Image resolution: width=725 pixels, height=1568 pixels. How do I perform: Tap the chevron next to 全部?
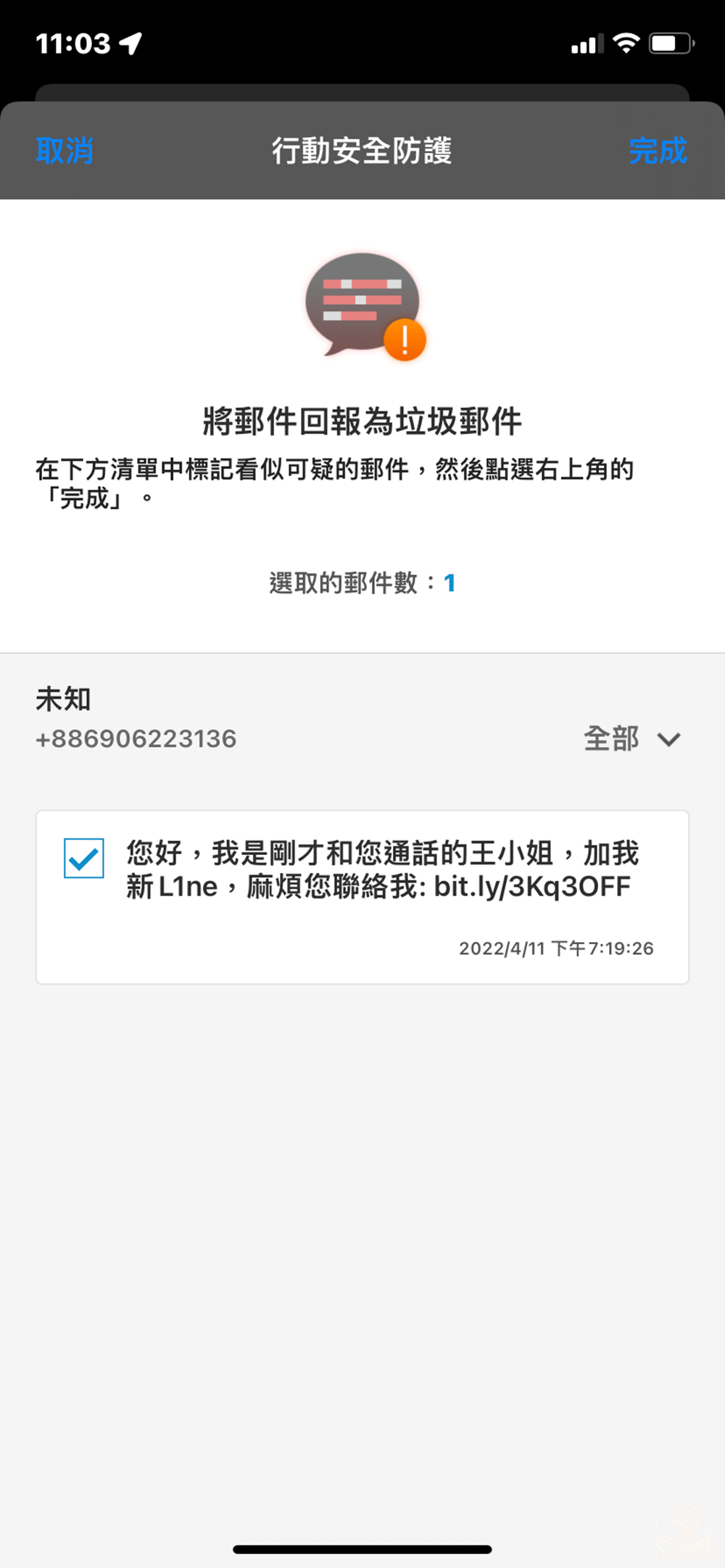pyautogui.click(x=668, y=740)
